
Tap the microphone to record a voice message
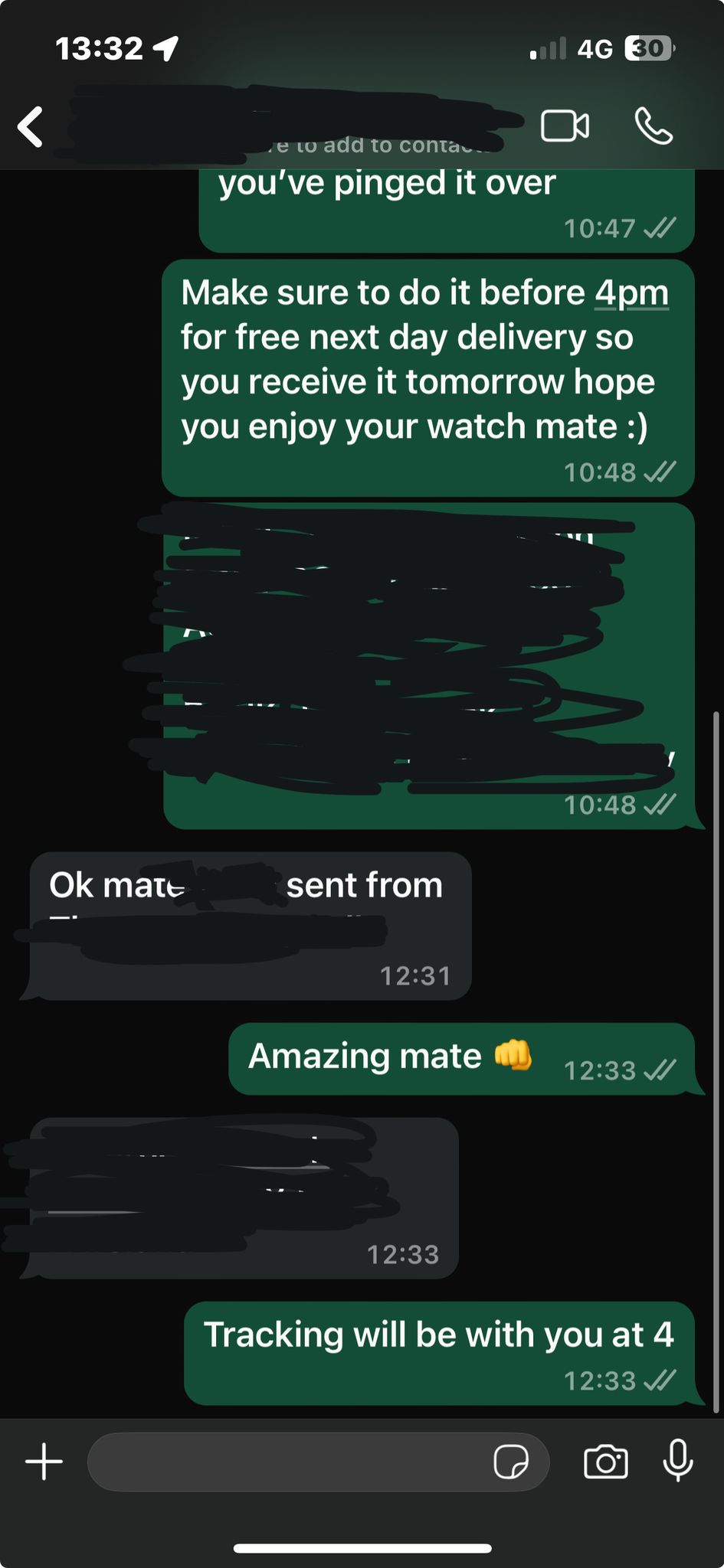point(678,1460)
